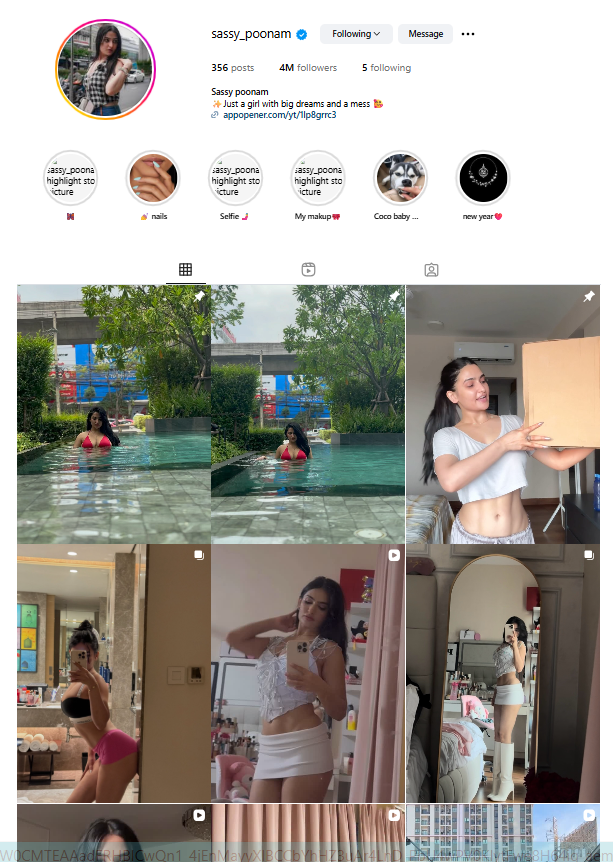Open the new year story highlight

(x=483, y=178)
